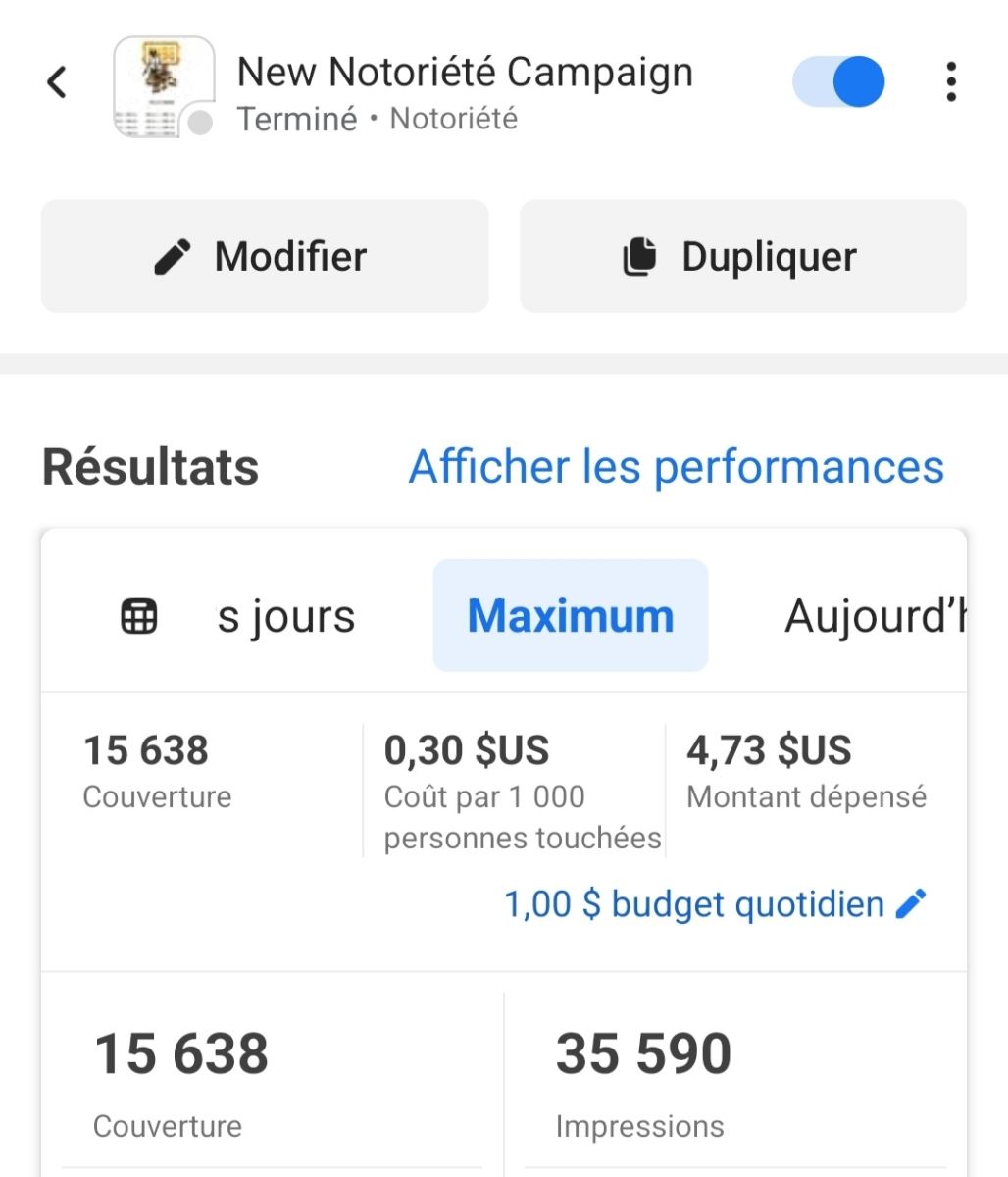1008x1177 pixels.
Task: Tap the status dot on campaign thumbnail
Action: click(202, 121)
